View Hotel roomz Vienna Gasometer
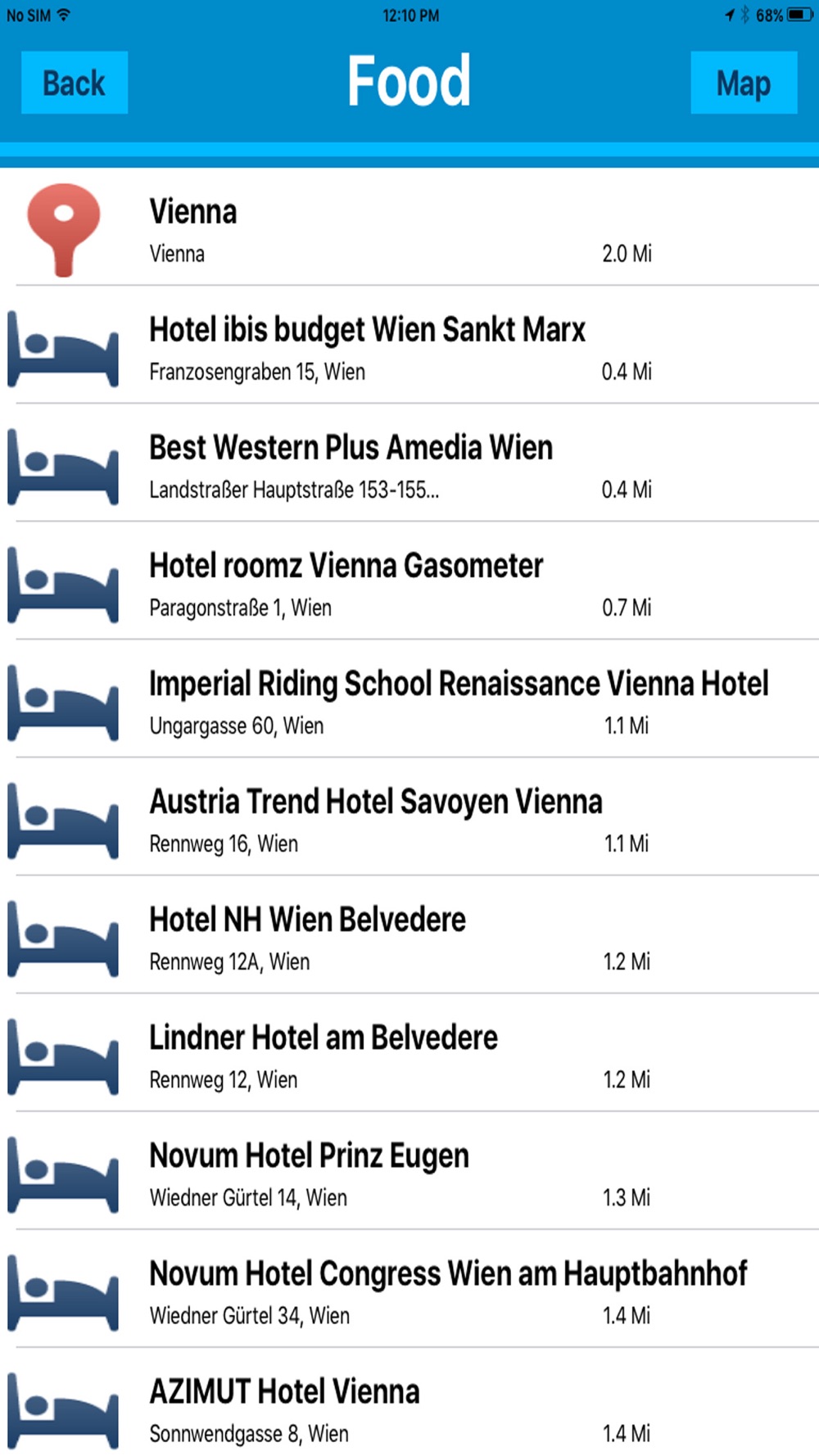 409,581
